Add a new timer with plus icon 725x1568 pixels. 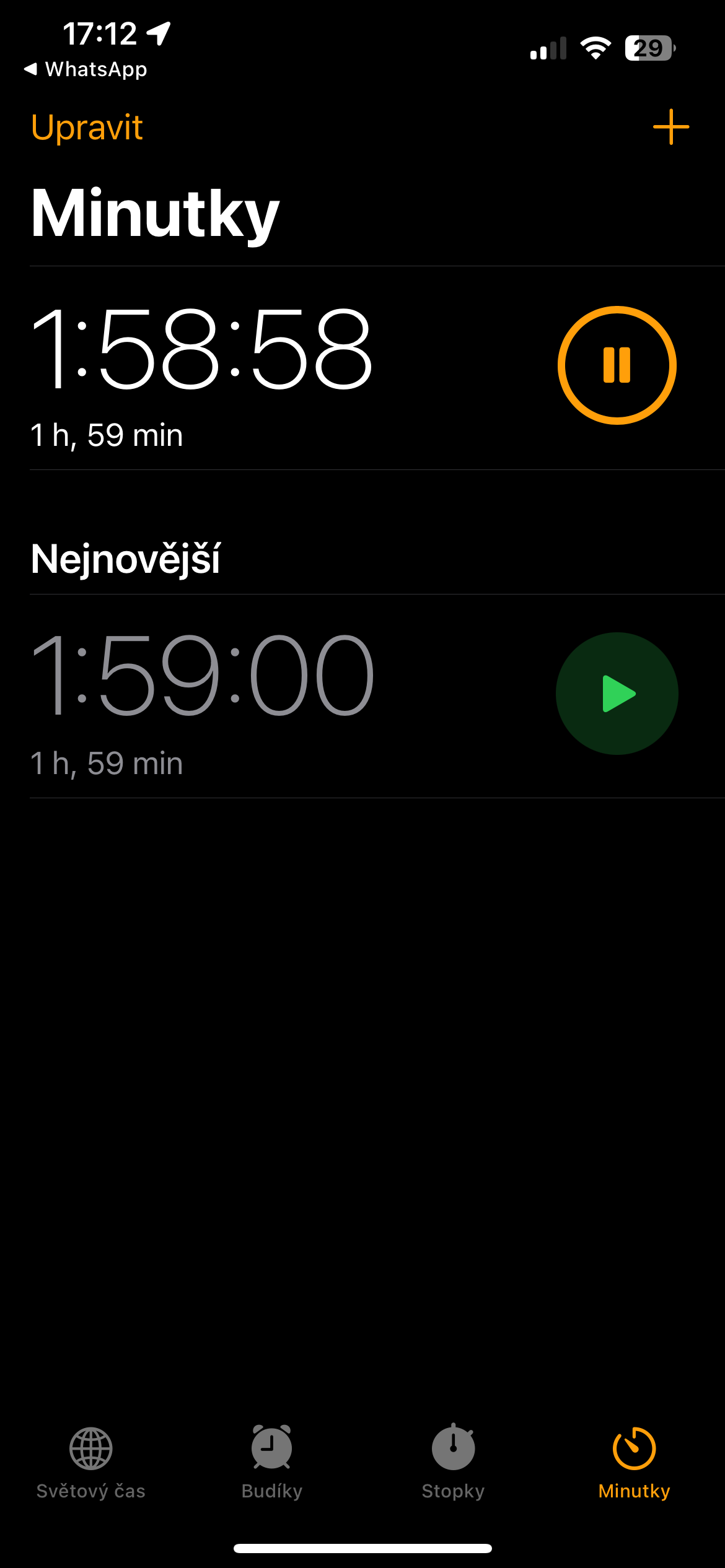pos(670,127)
